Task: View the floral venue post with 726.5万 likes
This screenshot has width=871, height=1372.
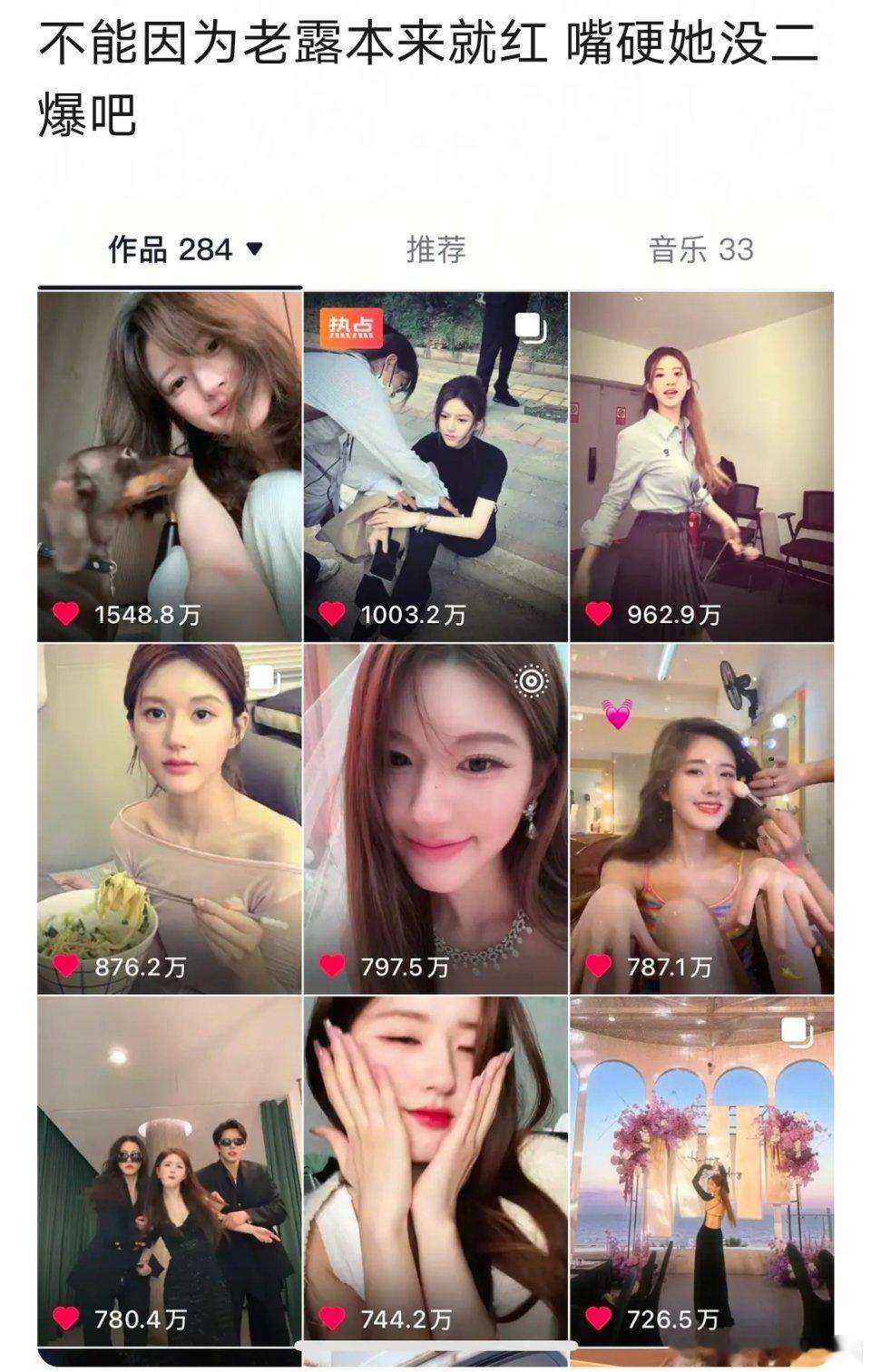Action: pyautogui.click(x=701, y=1172)
